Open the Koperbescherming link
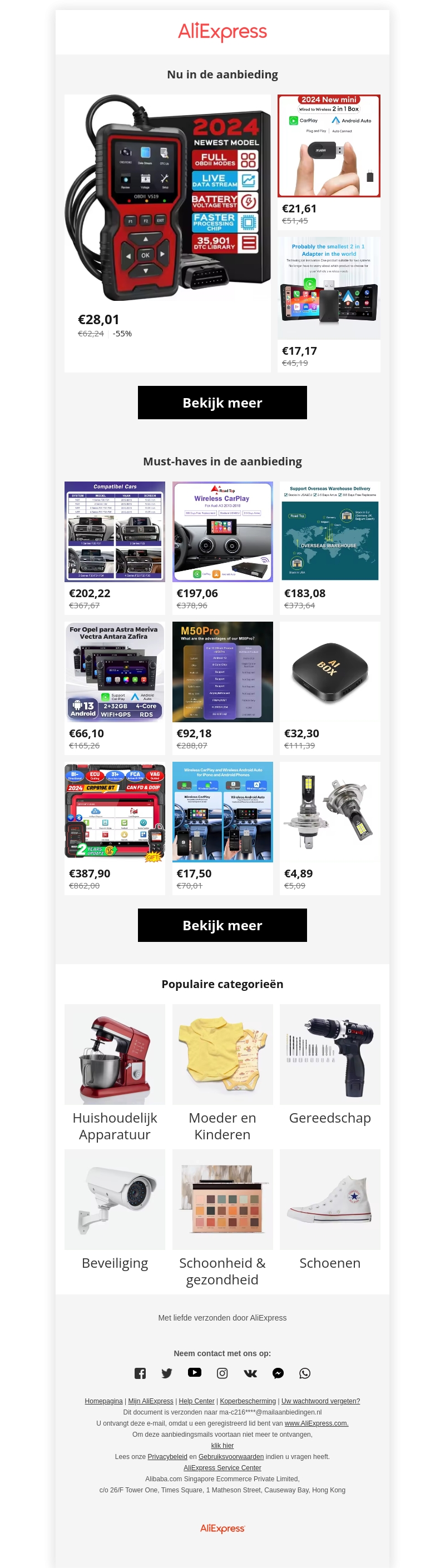Screen dimensions: 445x1568 coord(248,1401)
